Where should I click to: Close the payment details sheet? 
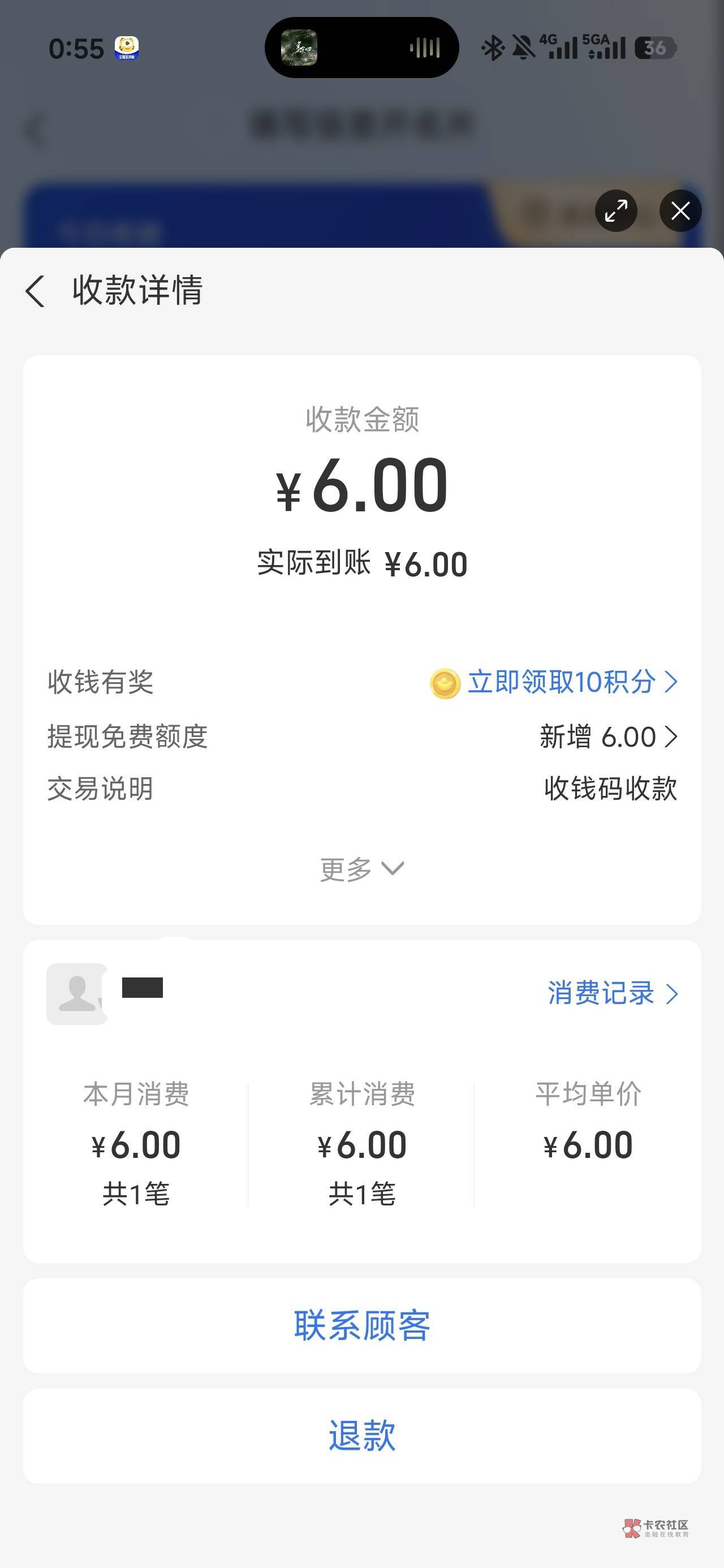coord(680,210)
